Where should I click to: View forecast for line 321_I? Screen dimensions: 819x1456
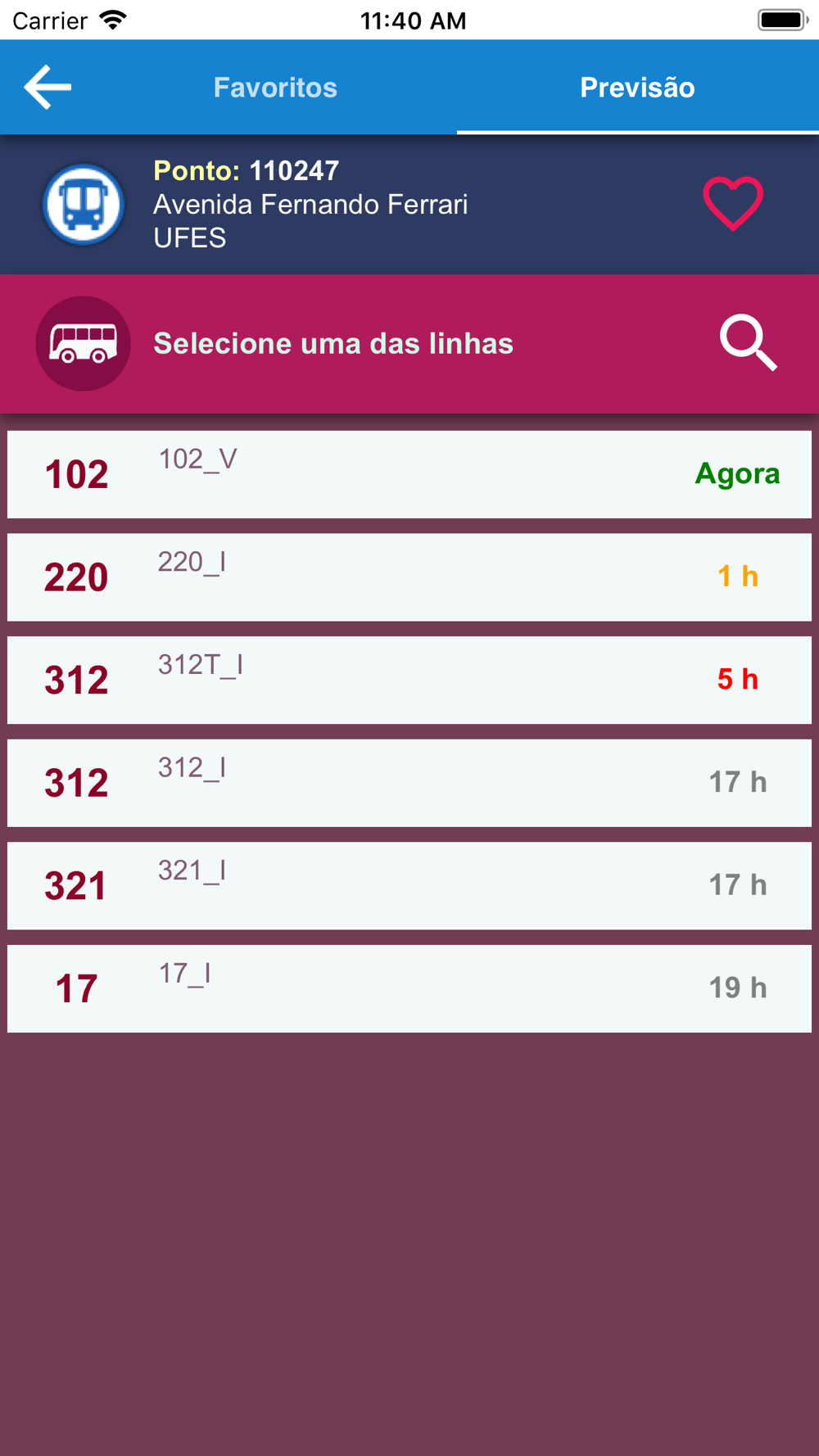(x=409, y=886)
